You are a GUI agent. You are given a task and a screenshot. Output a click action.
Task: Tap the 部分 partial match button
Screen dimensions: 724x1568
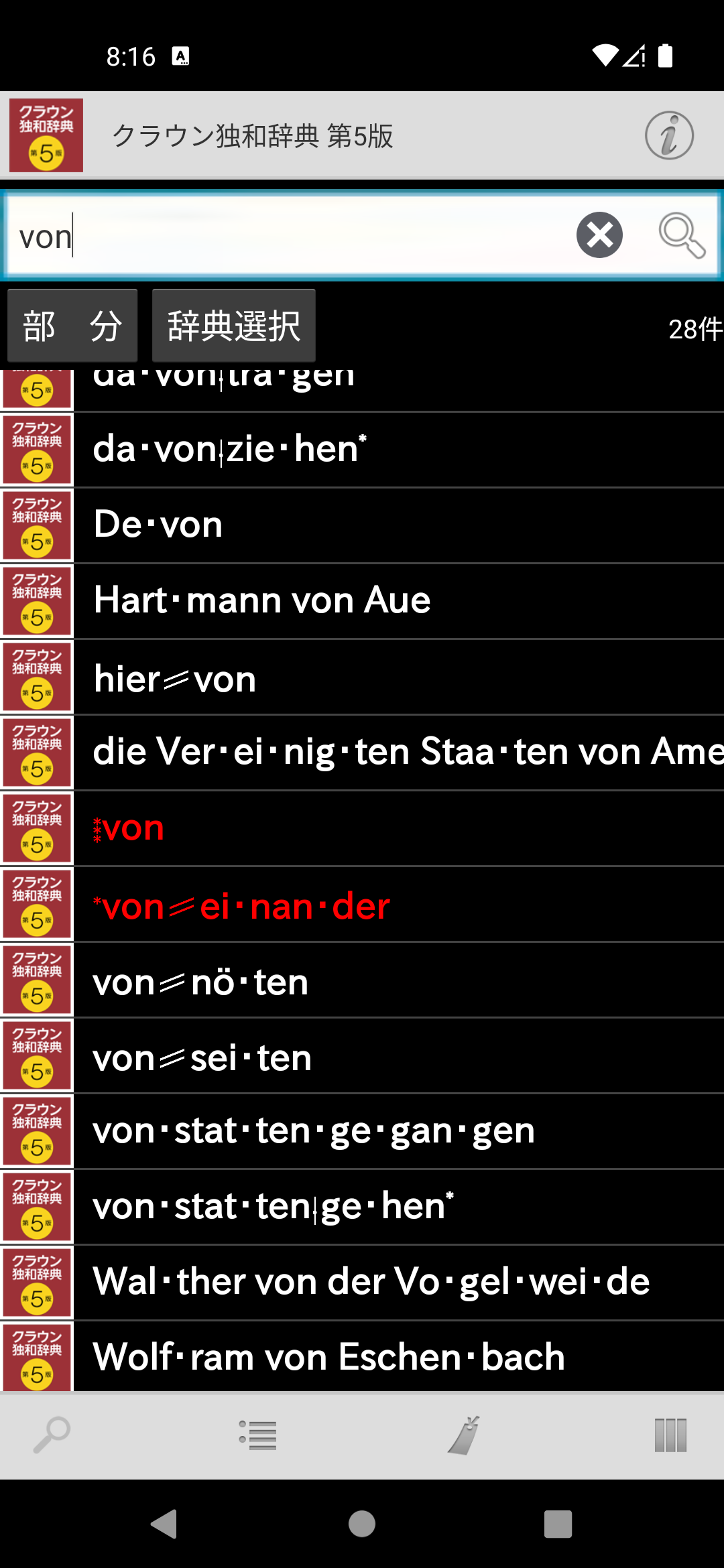pos(72,326)
